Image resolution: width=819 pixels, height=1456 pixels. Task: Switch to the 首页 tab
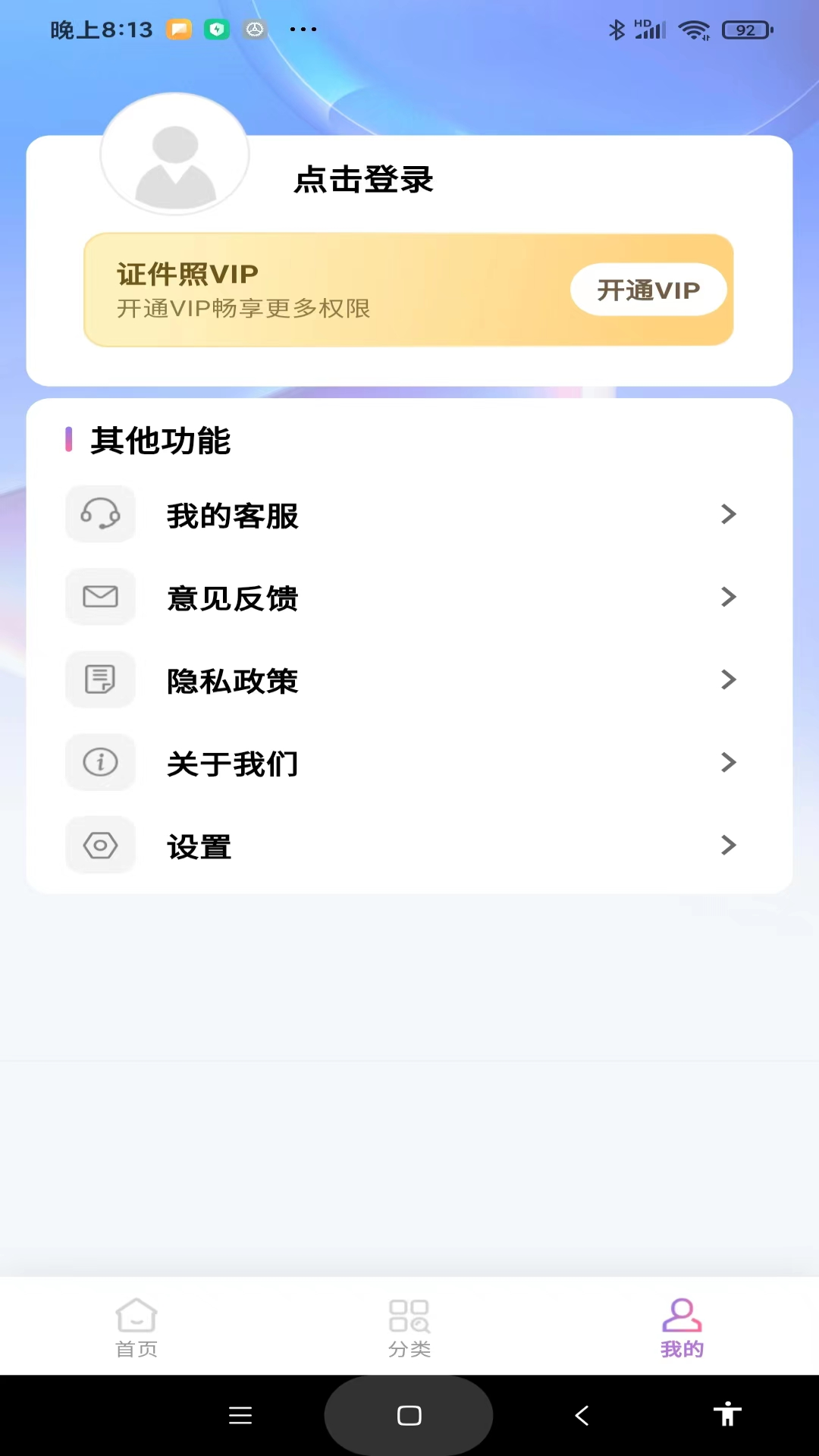click(x=136, y=1327)
